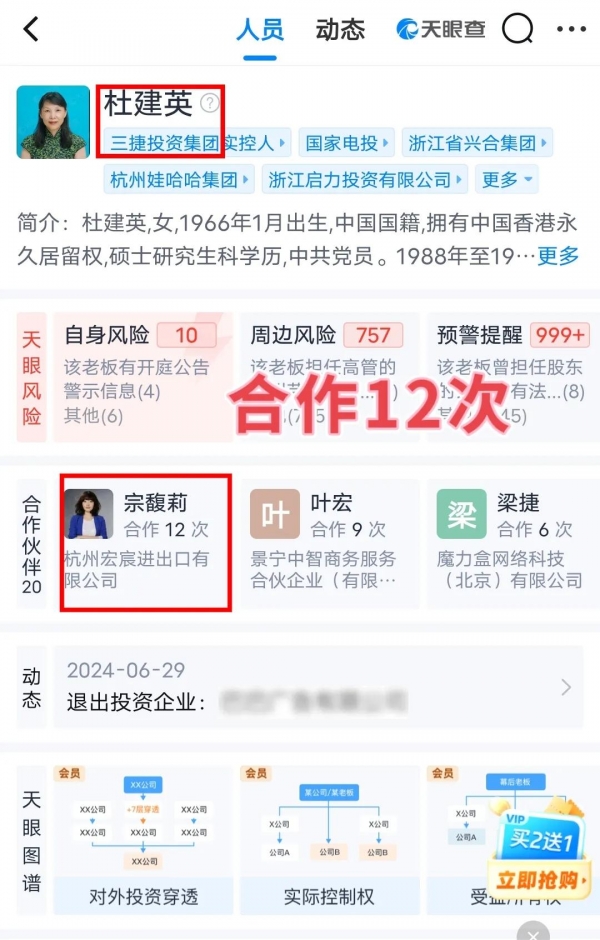Expand the bio with 更多 link
Image resolution: width=600 pixels, height=940 pixels.
(558, 256)
